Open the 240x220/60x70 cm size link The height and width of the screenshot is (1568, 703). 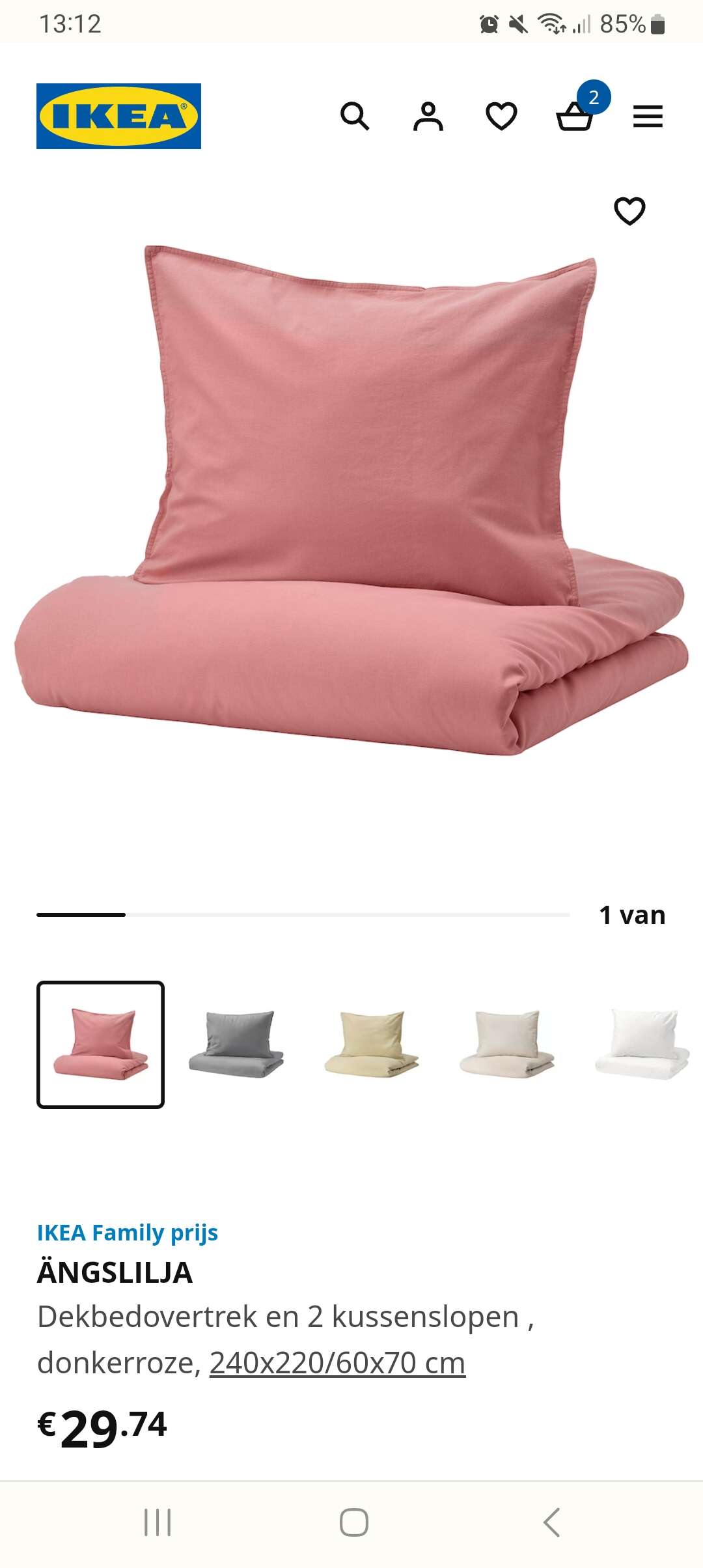(337, 1363)
